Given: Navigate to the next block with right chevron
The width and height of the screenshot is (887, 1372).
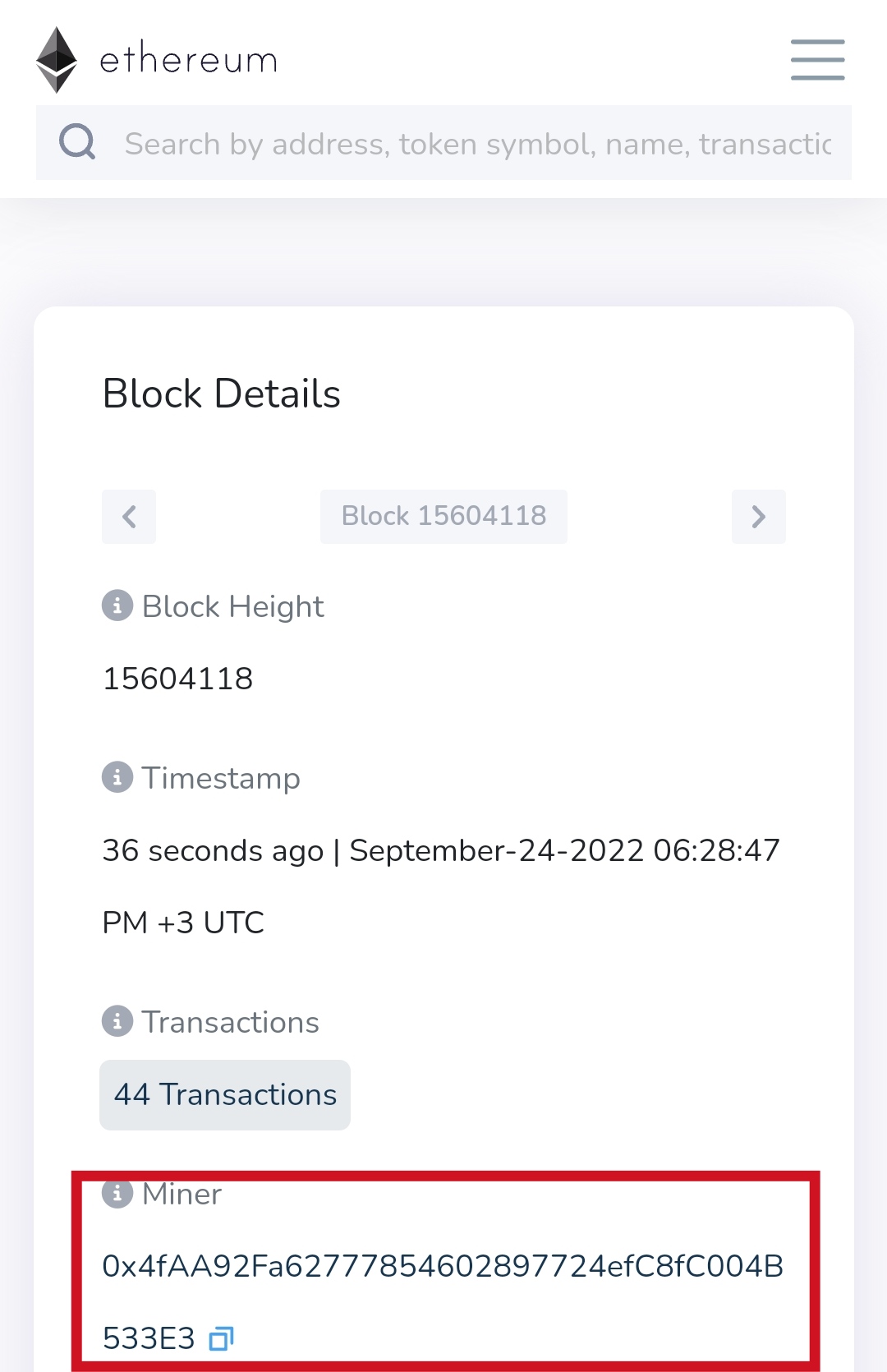Looking at the screenshot, I should click(x=758, y=516).
